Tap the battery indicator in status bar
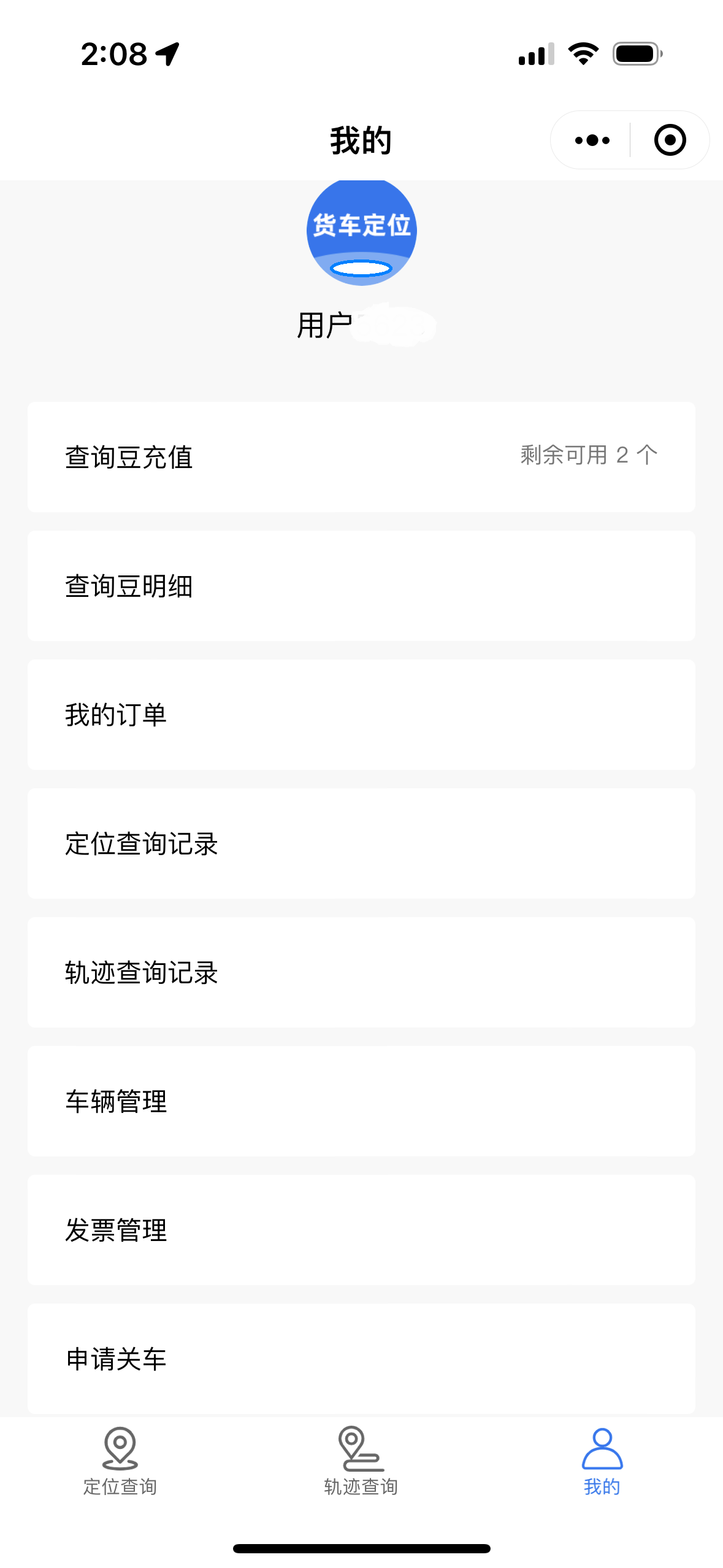This screenshot has height=1568, width=723. click(x=636, y=54)
